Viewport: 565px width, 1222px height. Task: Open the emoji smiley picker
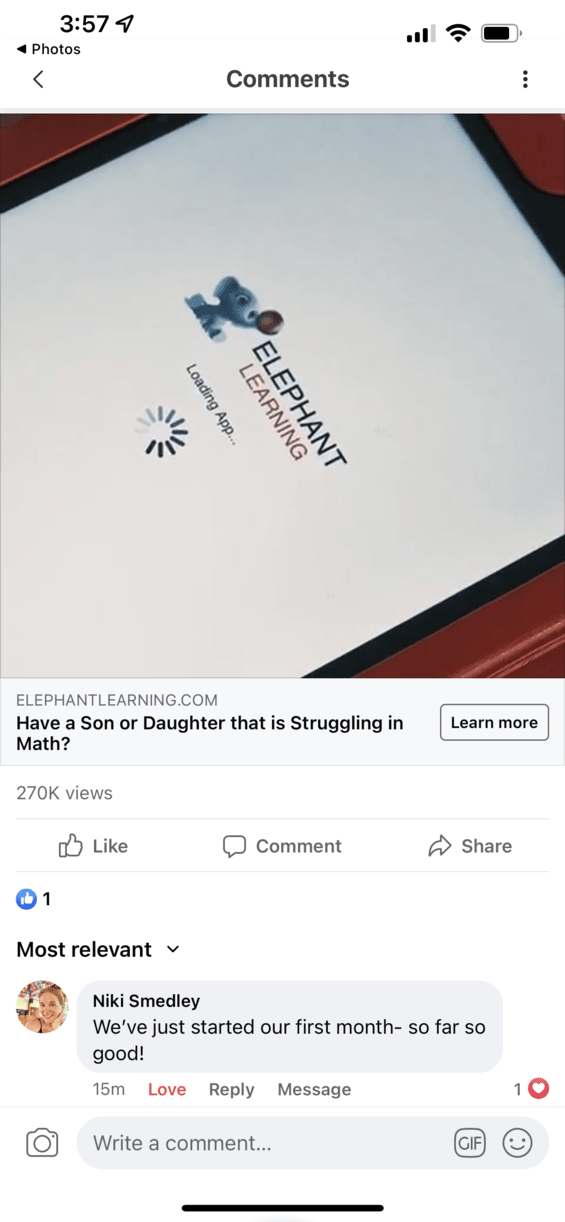(x=517, y=1143)
